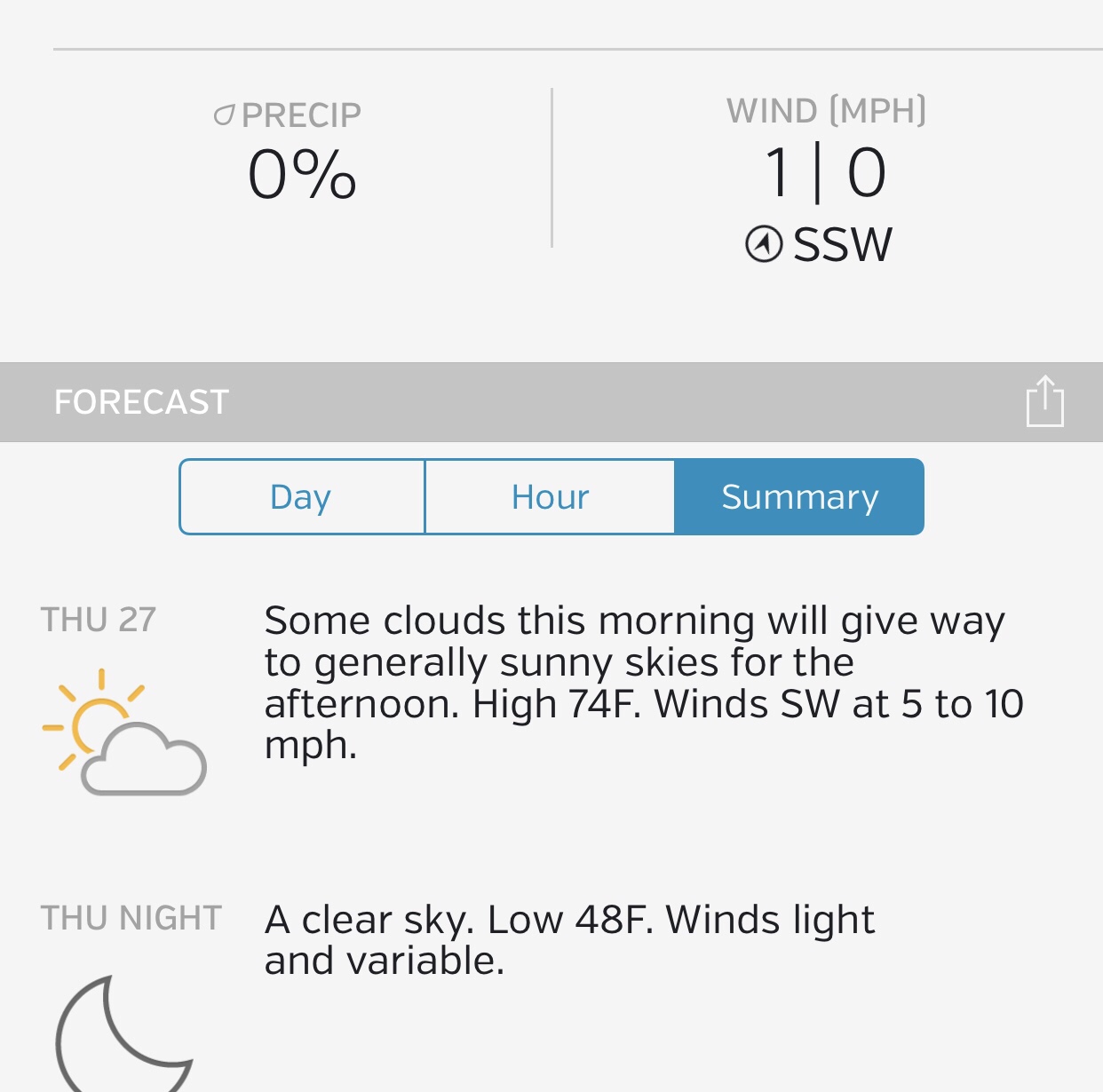
Task: Select the Summary forecast tab
Action: pos(799,497)
